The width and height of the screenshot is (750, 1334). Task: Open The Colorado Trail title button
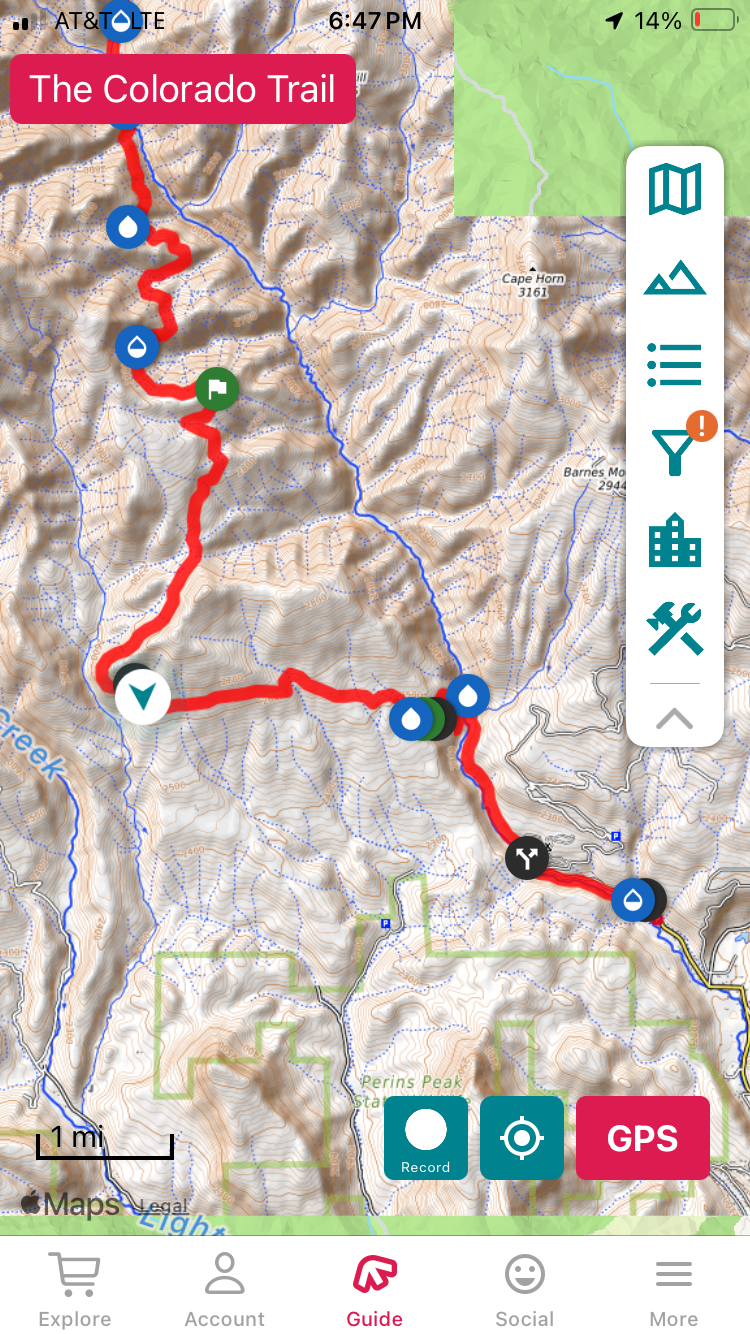(x=182, y=89)
